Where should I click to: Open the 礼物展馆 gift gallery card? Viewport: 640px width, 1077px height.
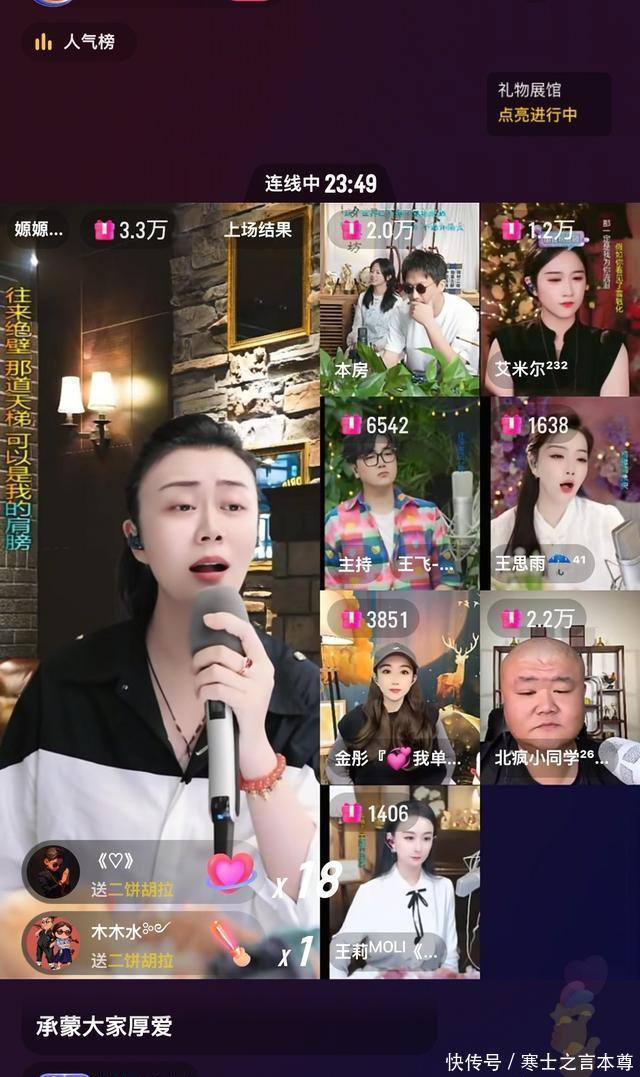click(548, 103)
